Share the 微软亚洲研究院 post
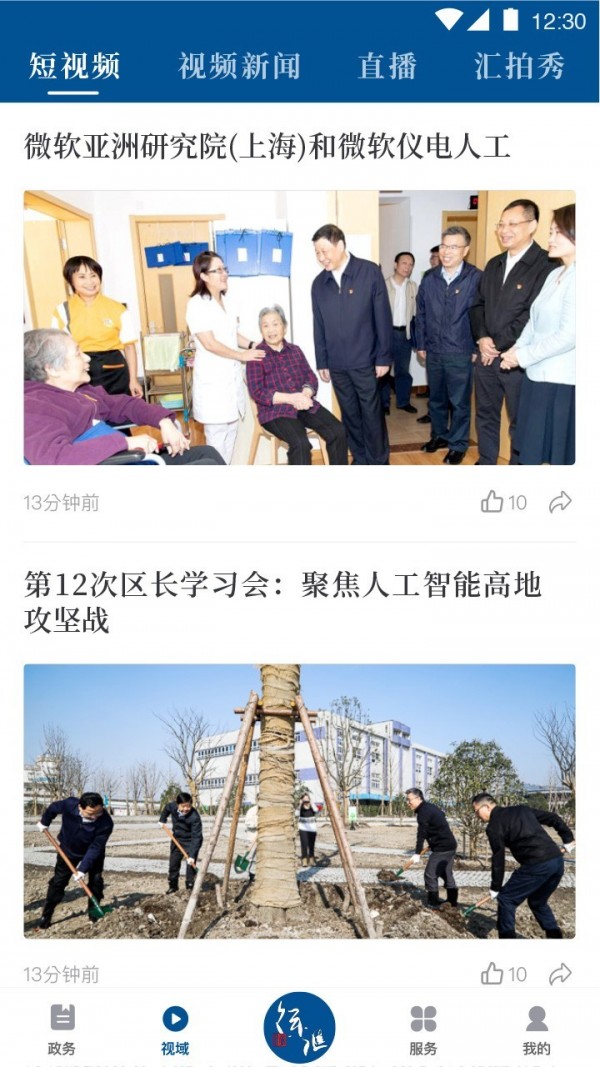Screen dimensions: 600x1067 560,502
